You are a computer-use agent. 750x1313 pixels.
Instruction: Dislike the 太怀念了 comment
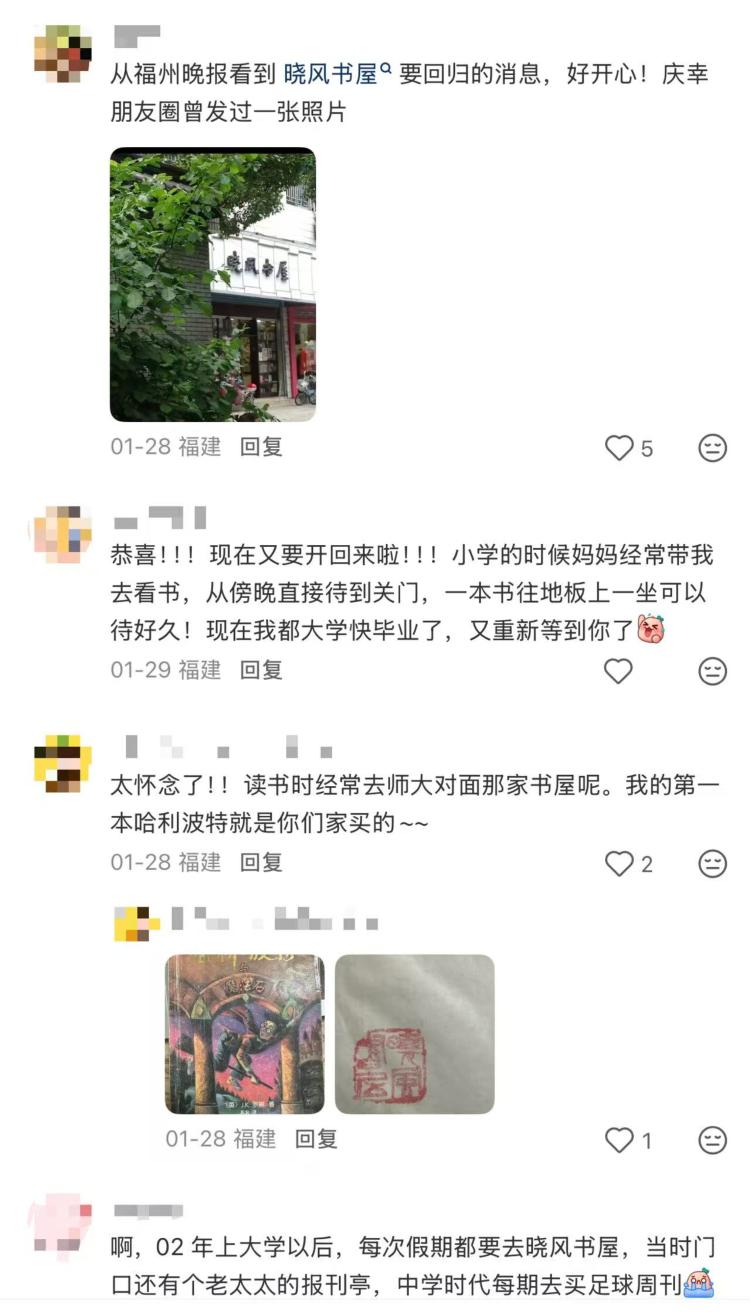click(x=712, y=863)
